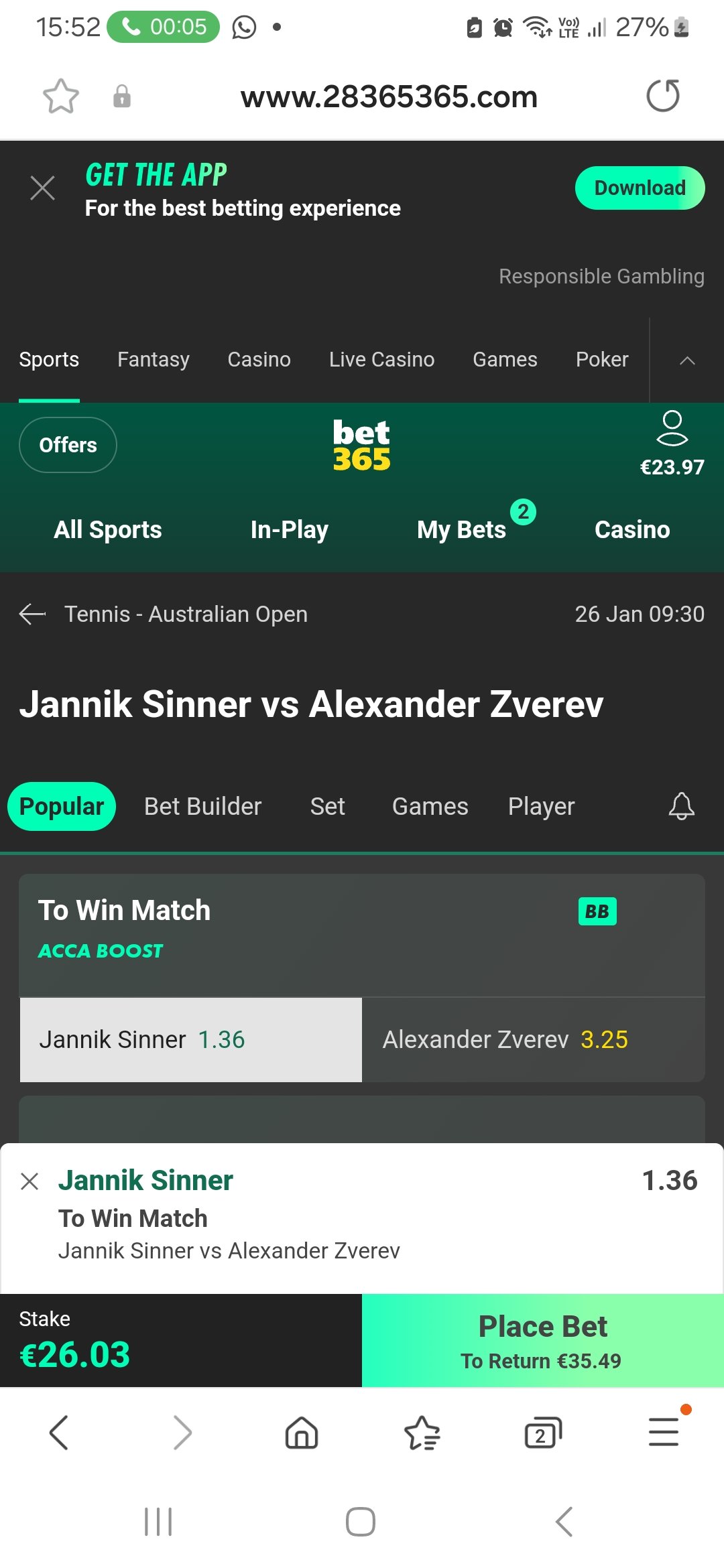This screenshot has width=724, height=1568.
Task: Enable match alerts with the bell icon
Action: coord(681,806)
